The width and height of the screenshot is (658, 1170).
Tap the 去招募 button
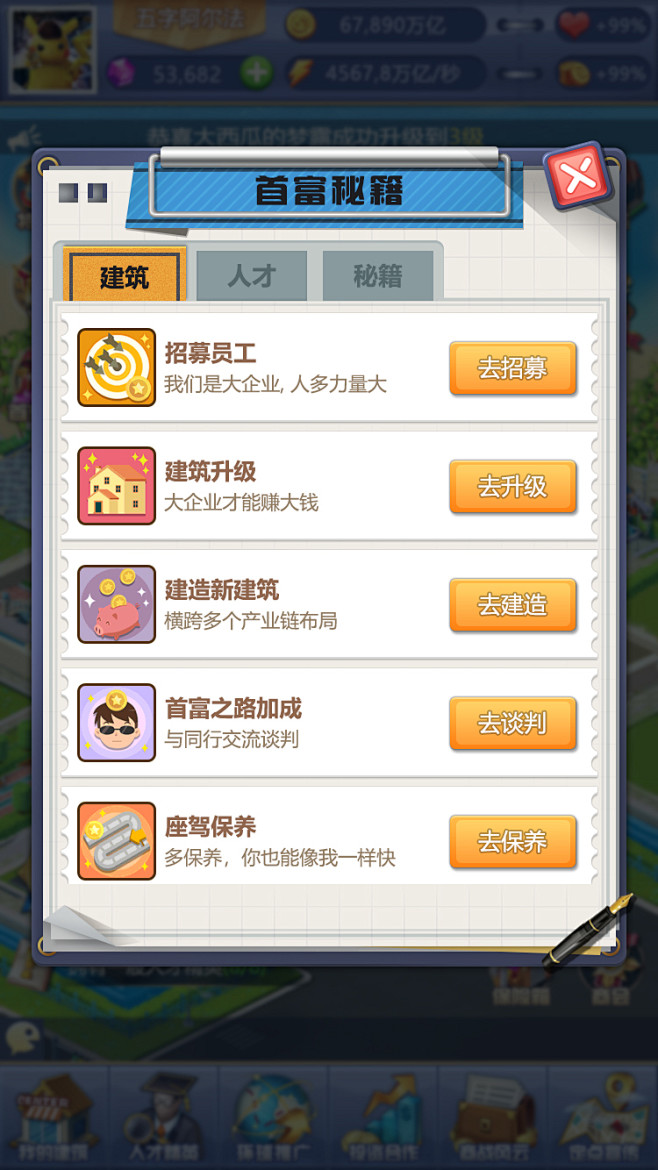512,368
